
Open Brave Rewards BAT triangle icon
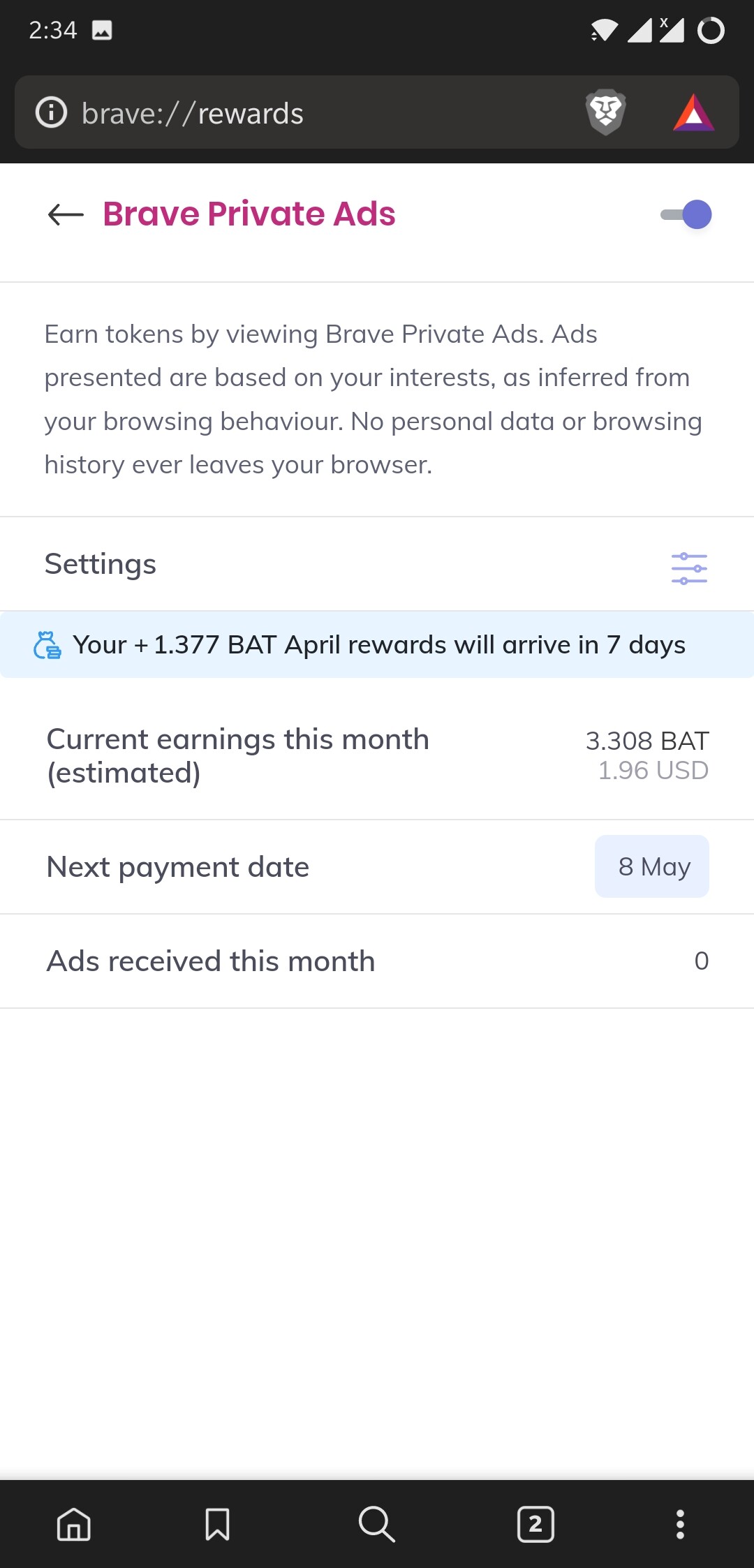click(x=693, y=113)
